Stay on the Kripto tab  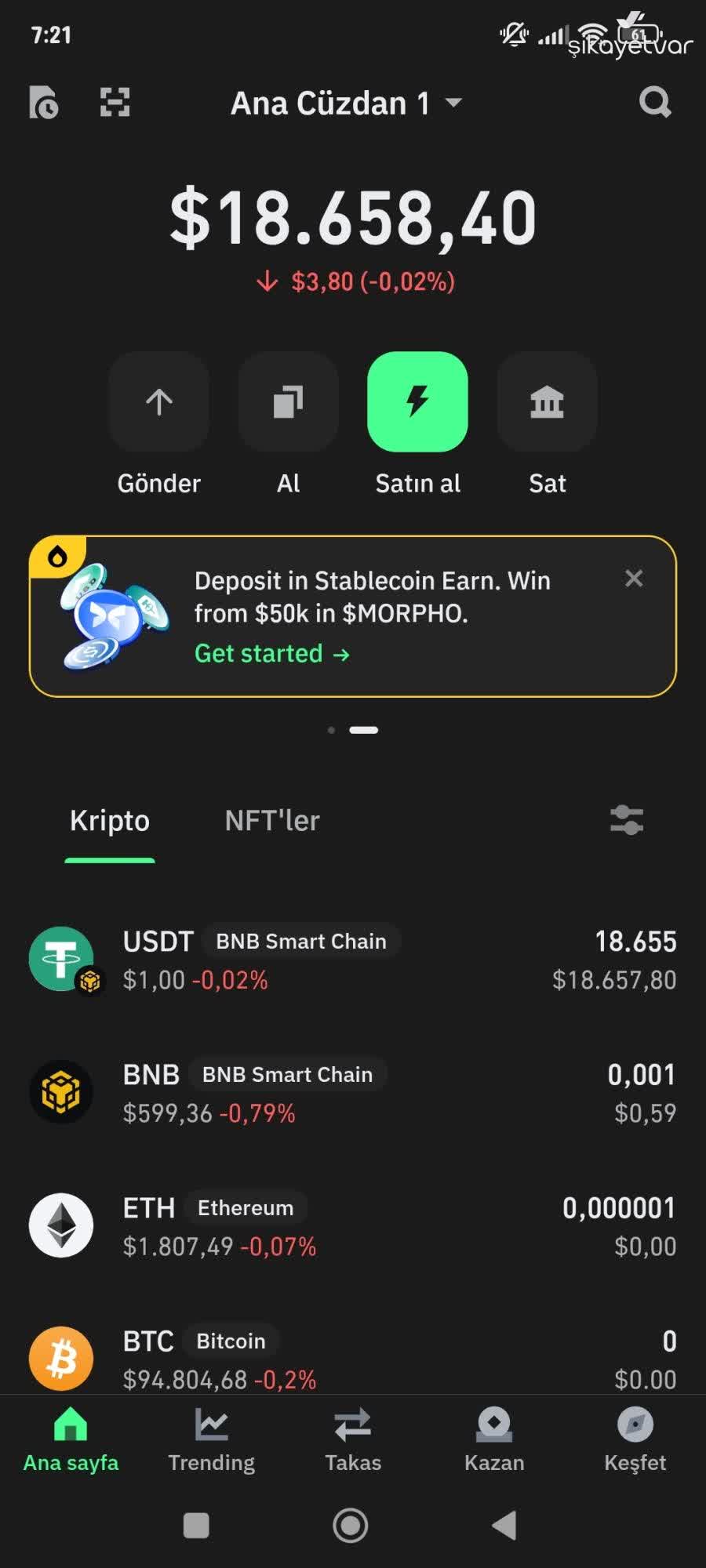click(x=109, y=820)
